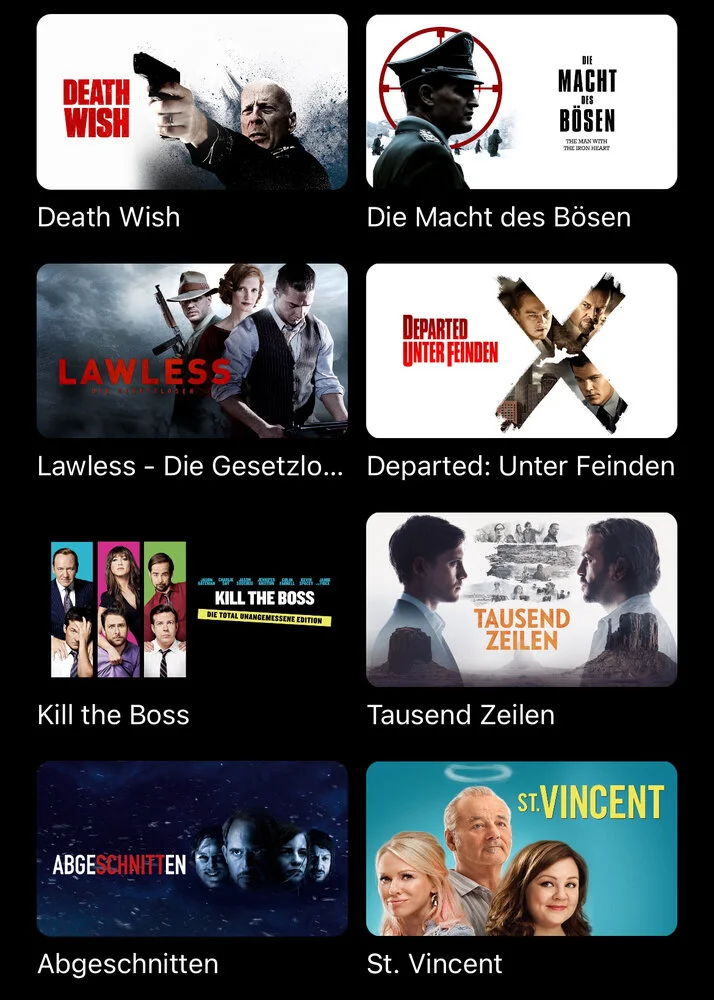The width and height of the screenshot is (714, 1000).
Task: Select the Lawless - Die Gesetzlosen movie
Action: click(x=192, y=351)
